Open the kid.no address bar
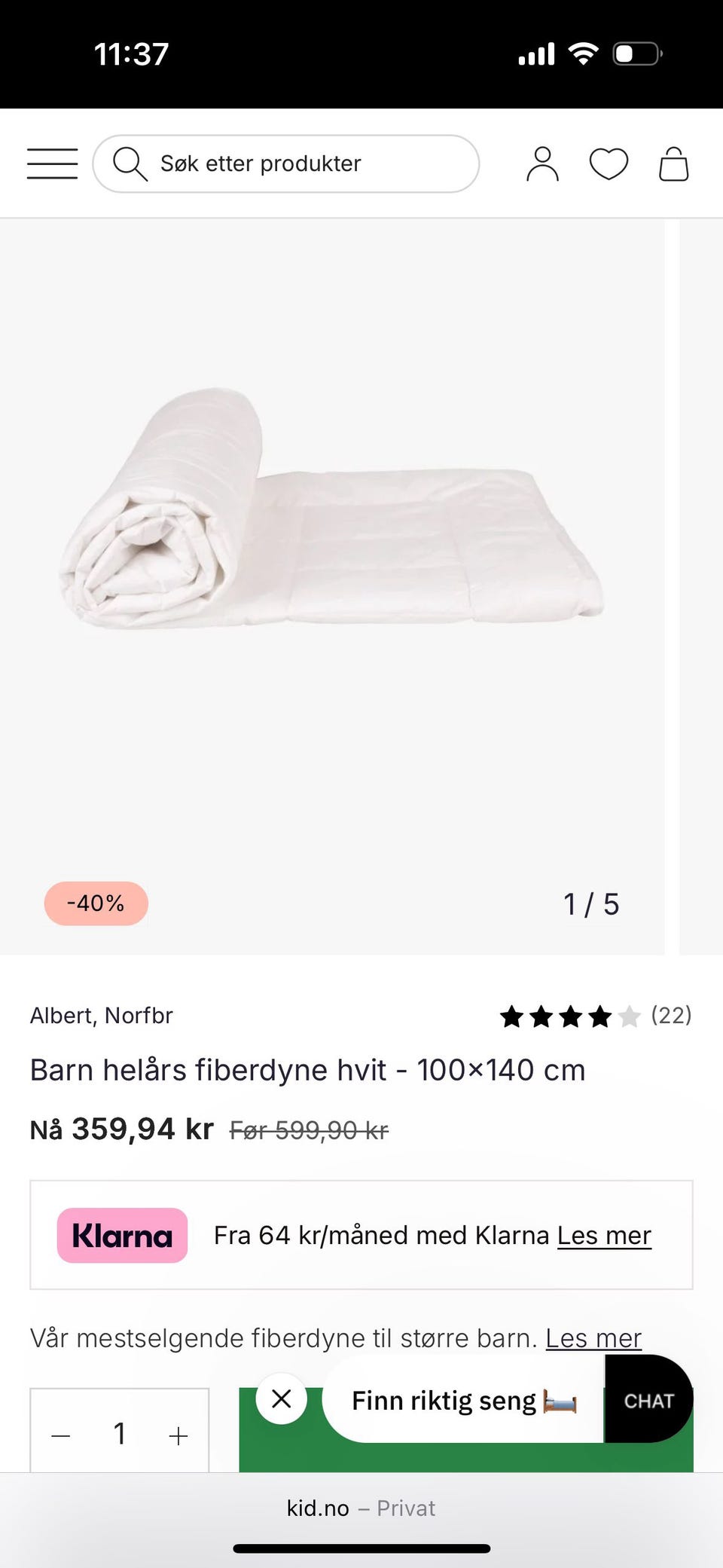723x1568 pixels. pyautogui.click(x=361, y=1508)
